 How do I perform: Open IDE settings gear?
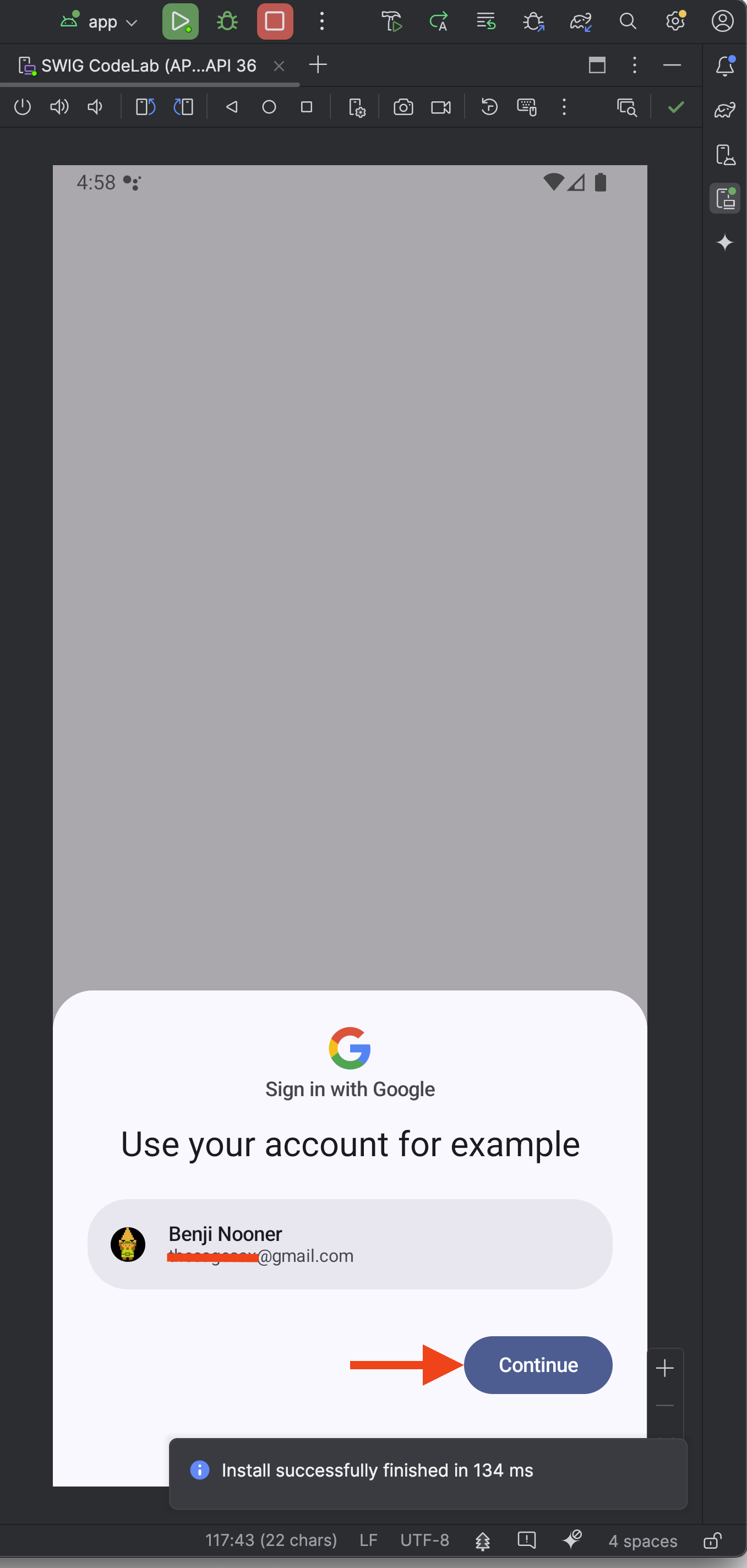(x=674, y=22)
